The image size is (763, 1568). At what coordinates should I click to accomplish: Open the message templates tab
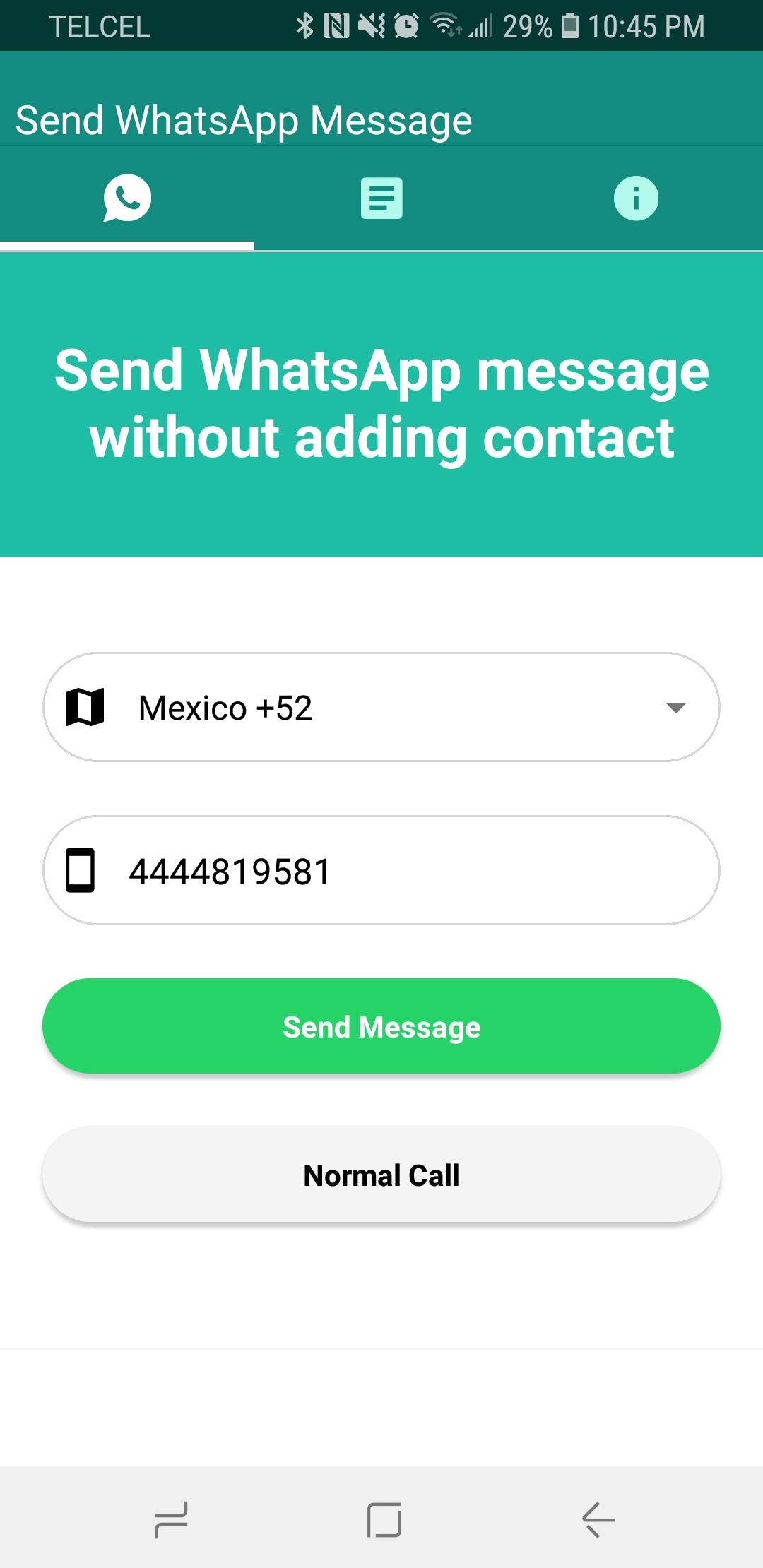[x=381, y=198]
